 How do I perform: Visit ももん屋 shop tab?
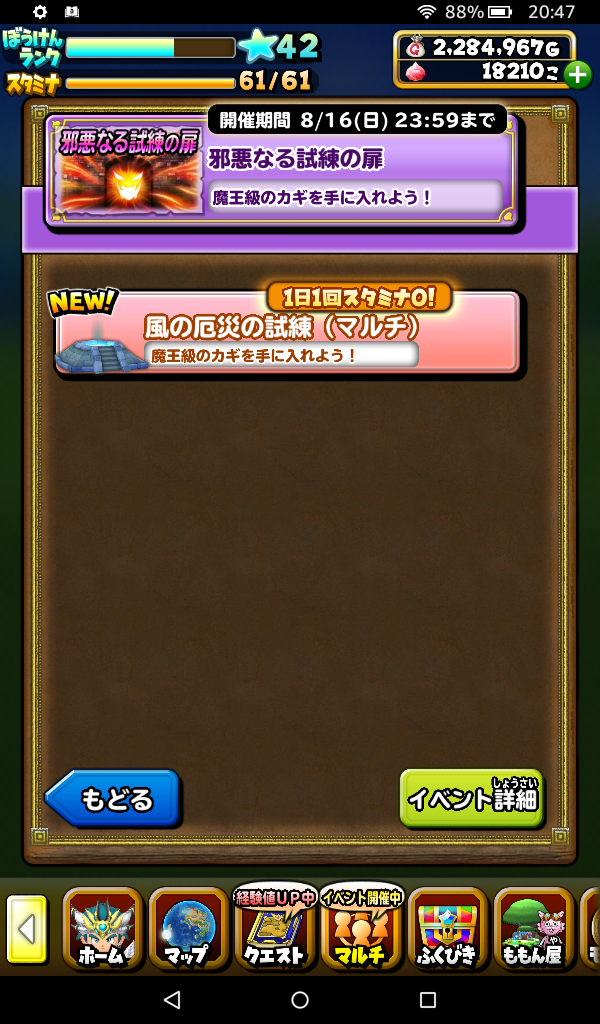tap(533, 929)
